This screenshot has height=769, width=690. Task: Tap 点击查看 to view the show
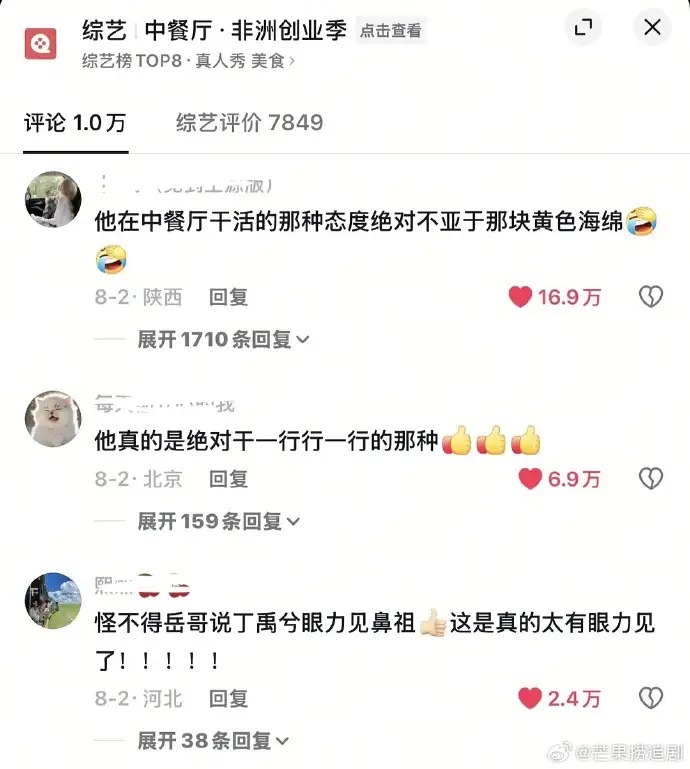pyautogui.click(x=390, y=31)
